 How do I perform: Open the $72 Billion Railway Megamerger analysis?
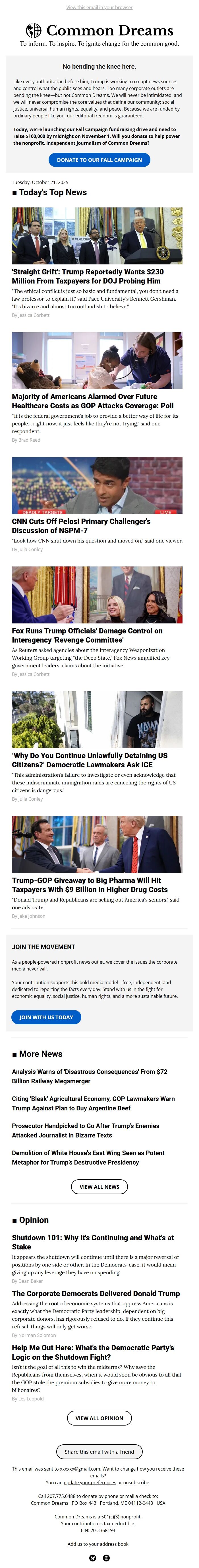pos(90,1076)
